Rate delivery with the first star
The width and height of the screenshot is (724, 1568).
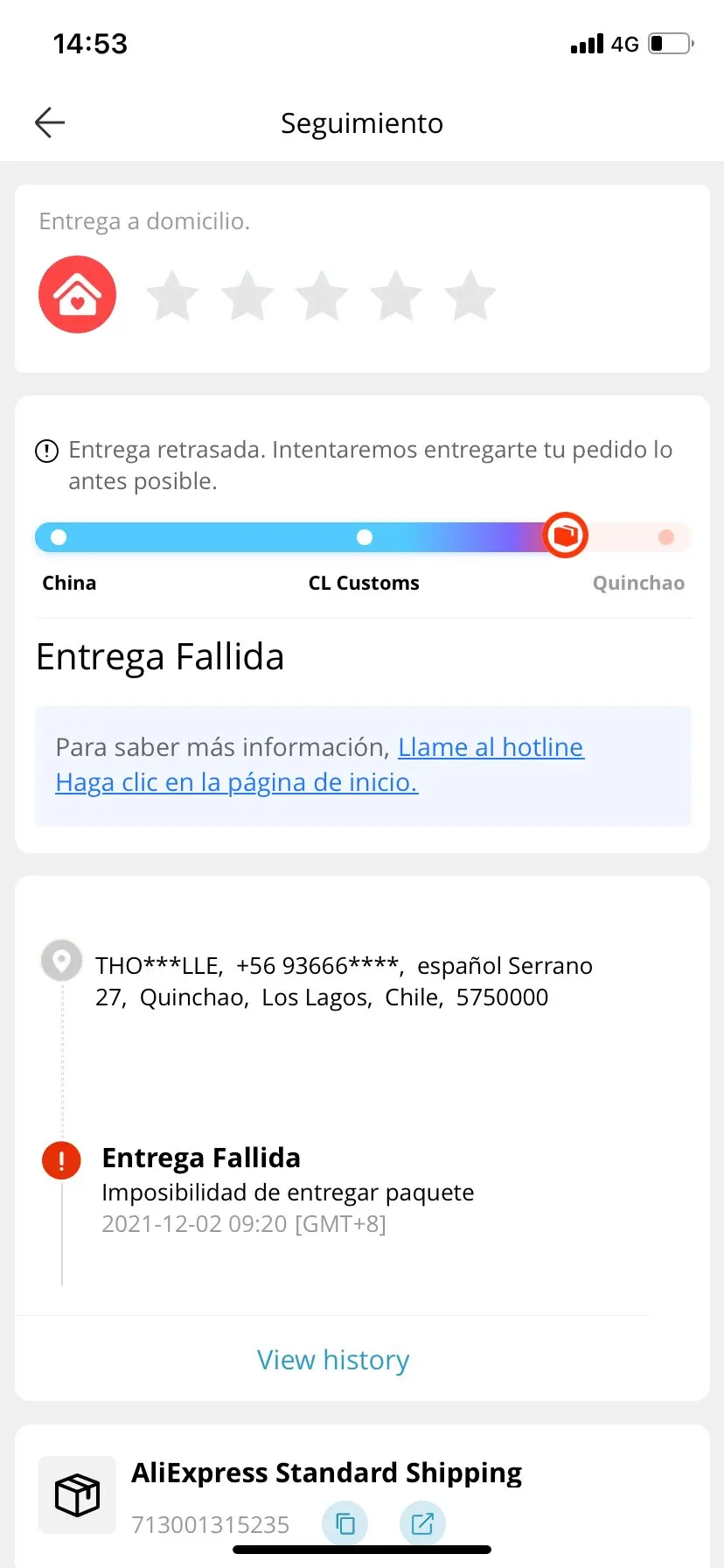[x=172, y=296]
